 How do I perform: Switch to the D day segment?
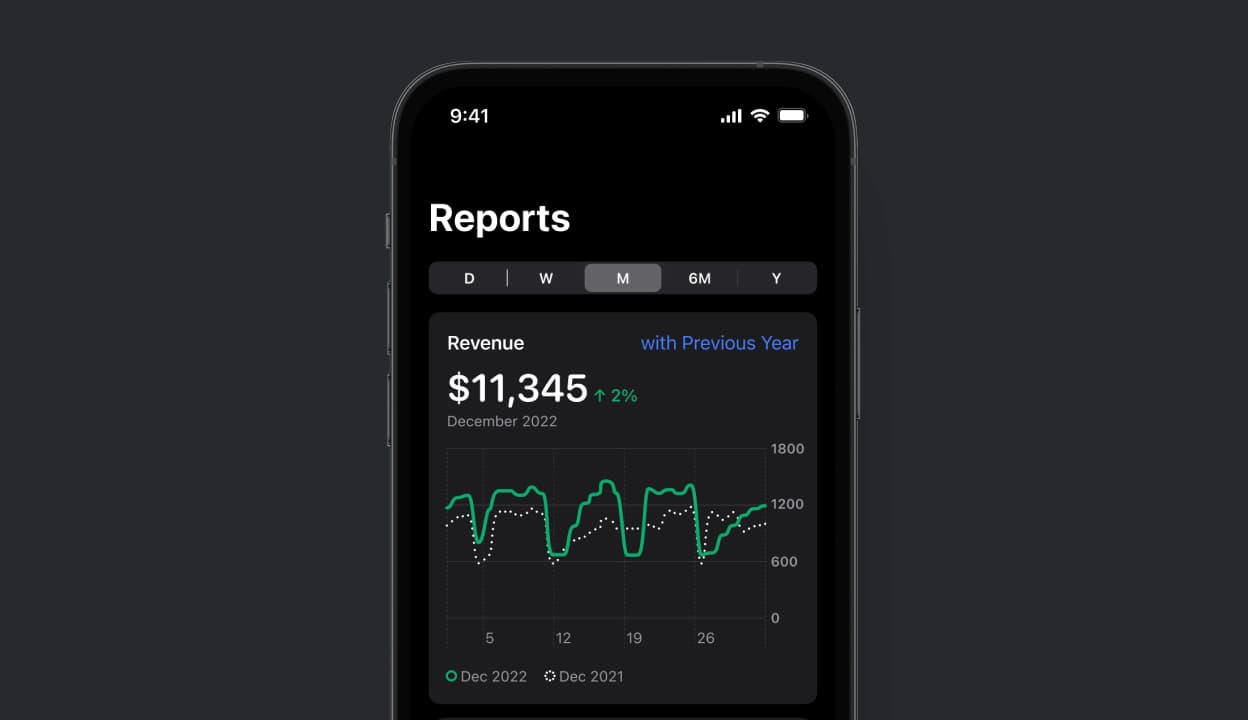pyautogui.click(x=469, y=278)
